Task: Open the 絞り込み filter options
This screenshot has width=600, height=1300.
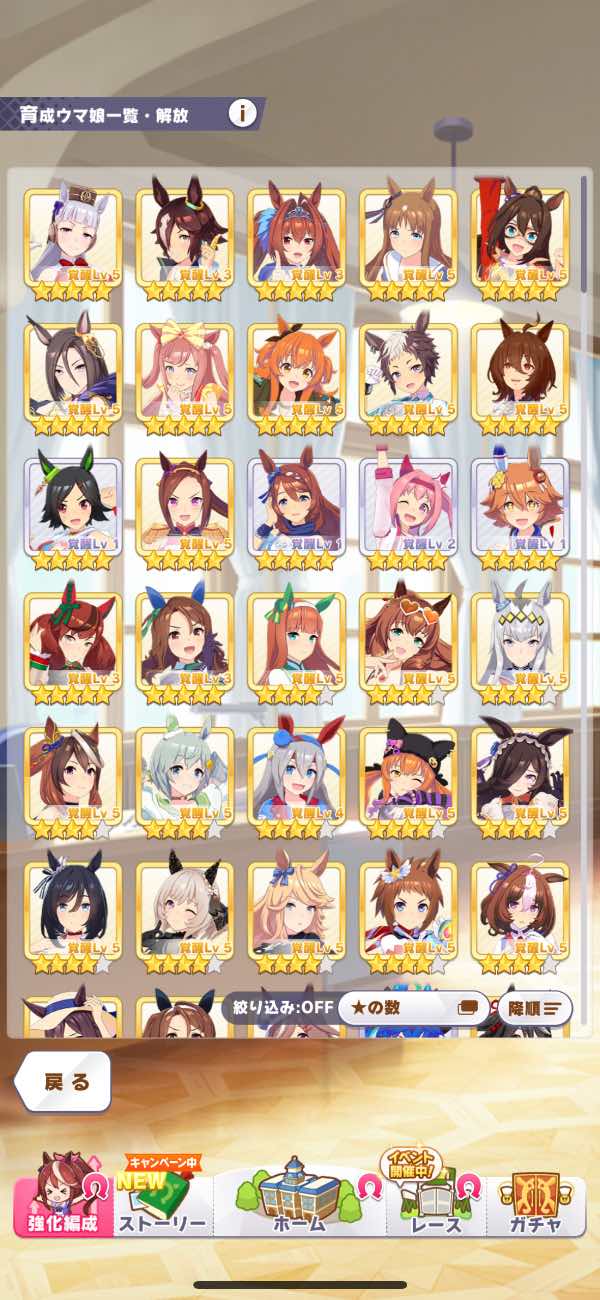Action: point(279,1008)
